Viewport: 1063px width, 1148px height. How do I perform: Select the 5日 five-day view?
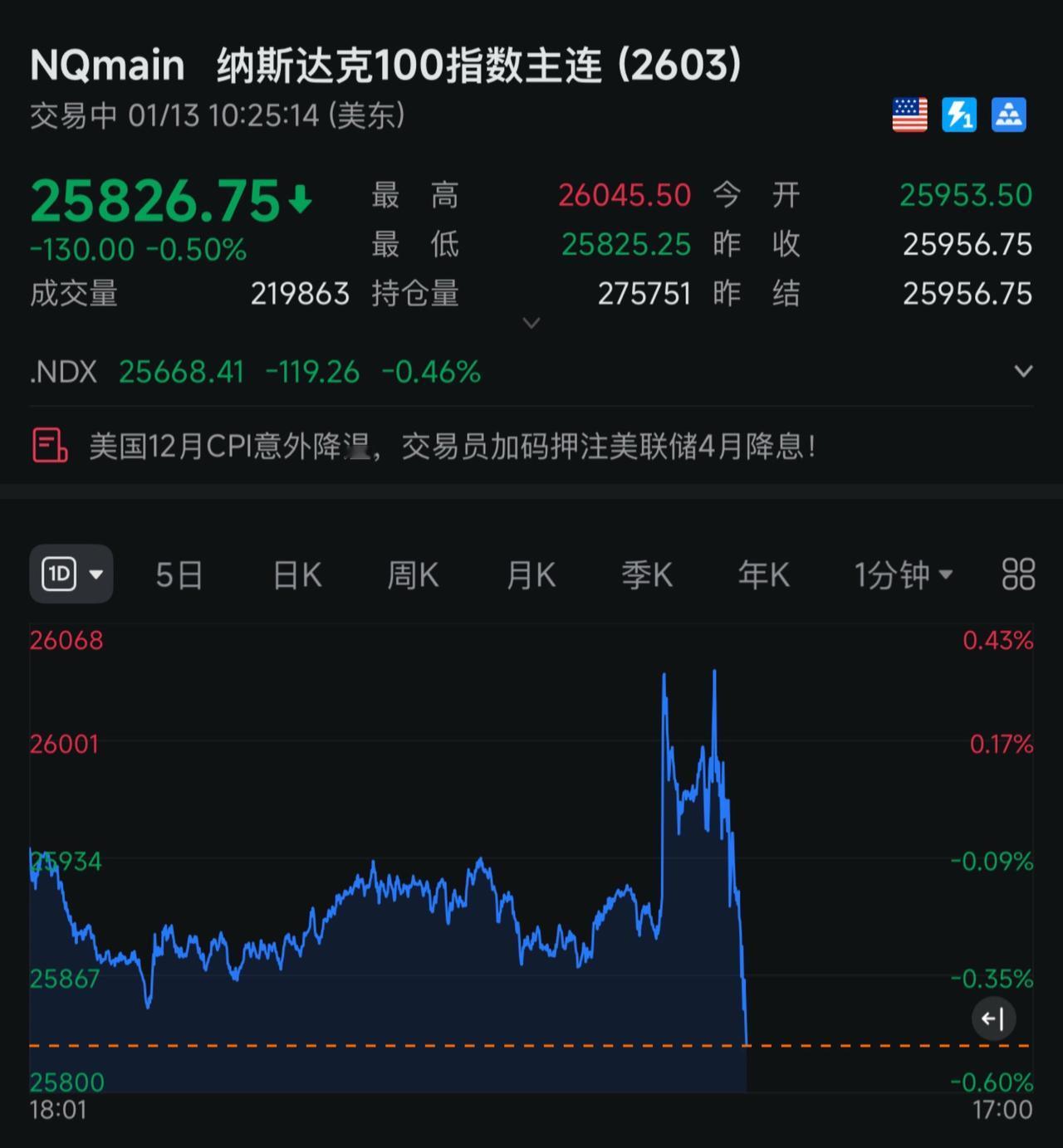pos(178,574)
